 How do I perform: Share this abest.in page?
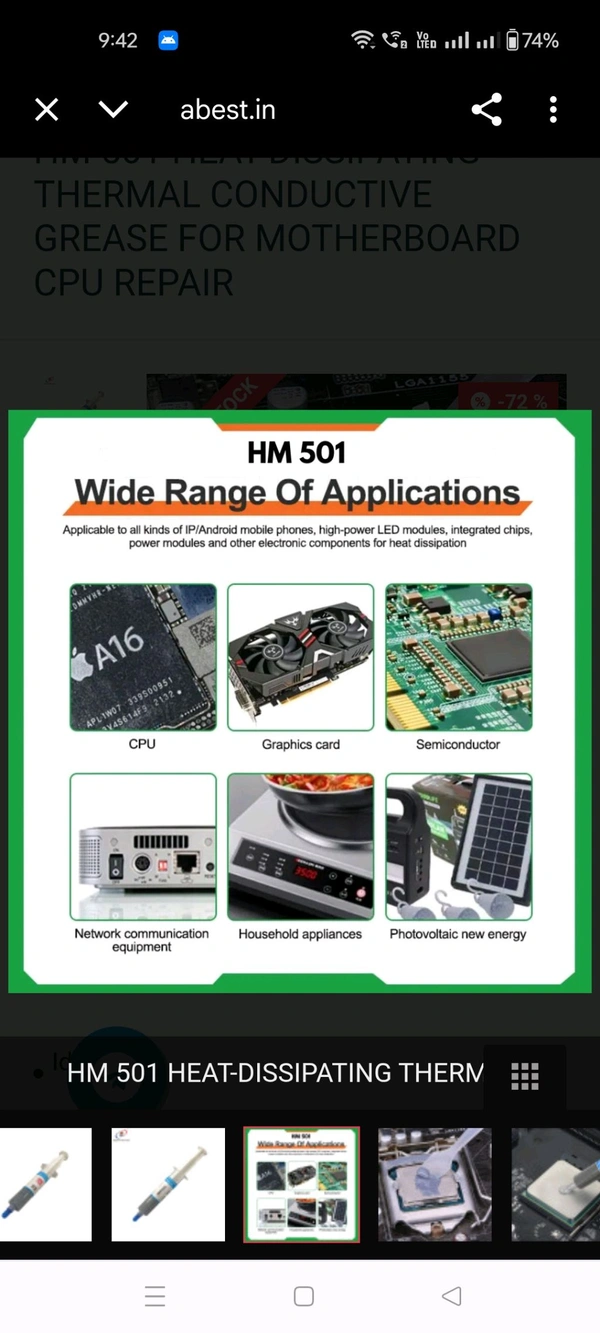[486, 110]
